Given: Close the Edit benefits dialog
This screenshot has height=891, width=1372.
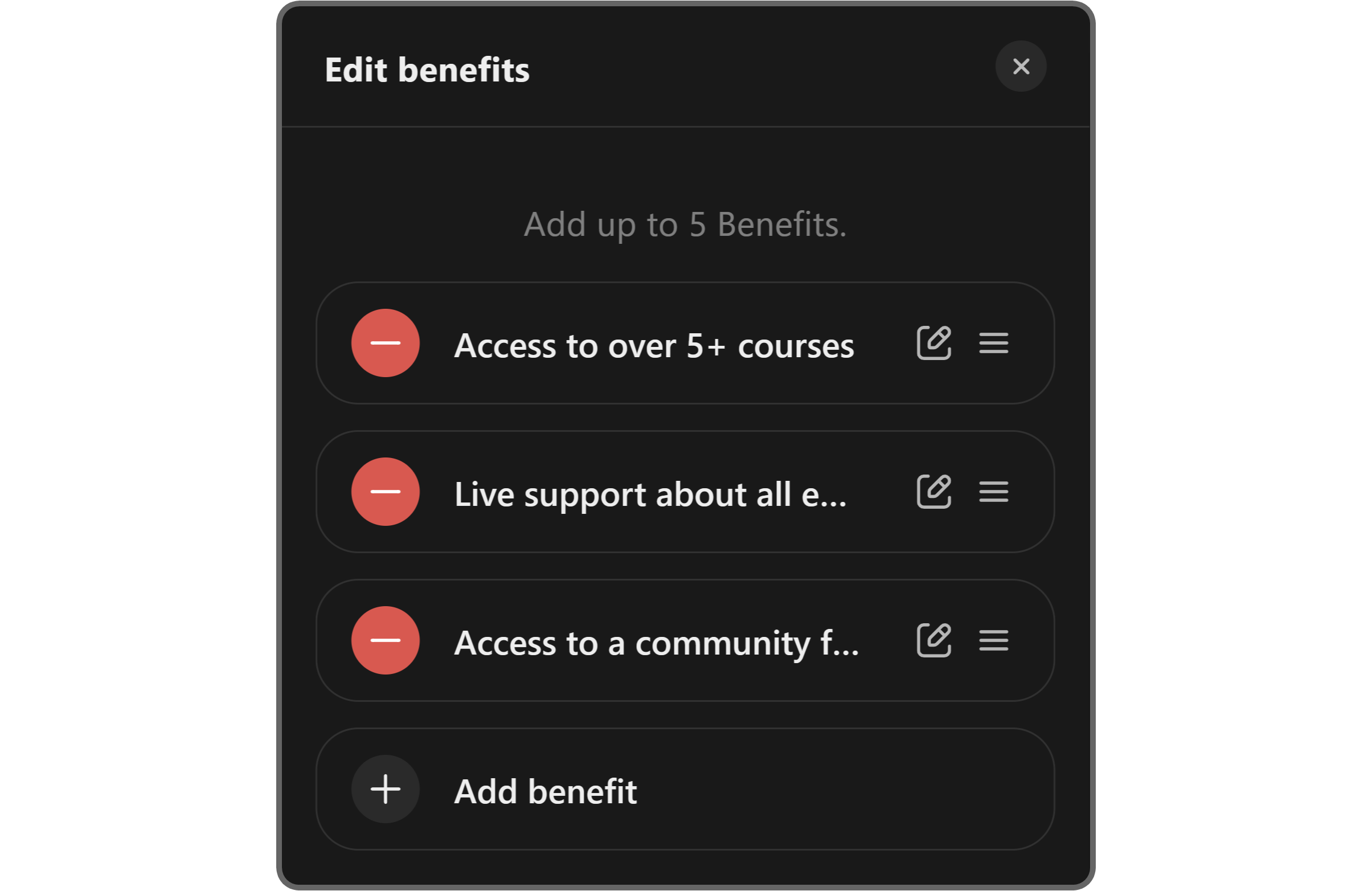Looking at the screenshot, I should [1021, 66].
